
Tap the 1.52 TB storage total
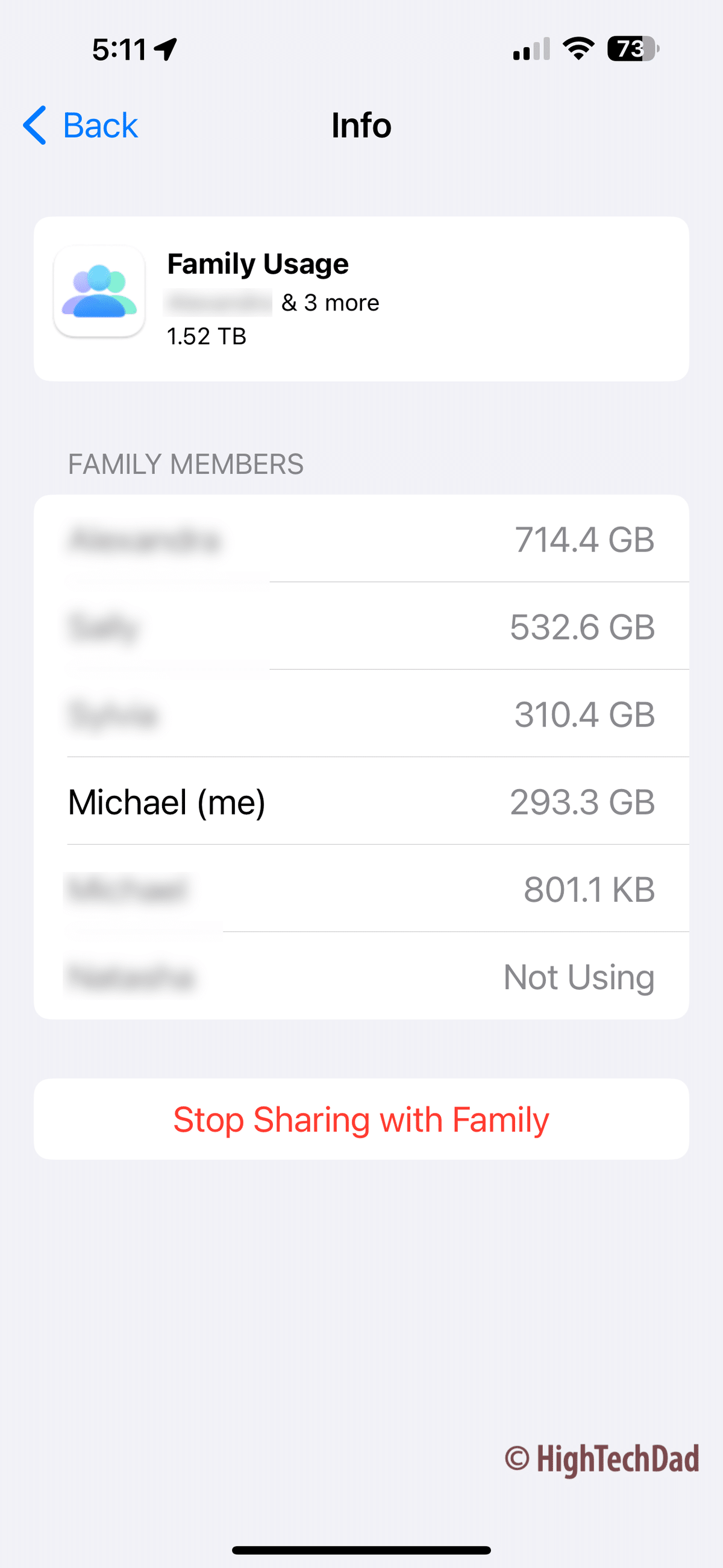pyautogui.click(x=206, y=336)
